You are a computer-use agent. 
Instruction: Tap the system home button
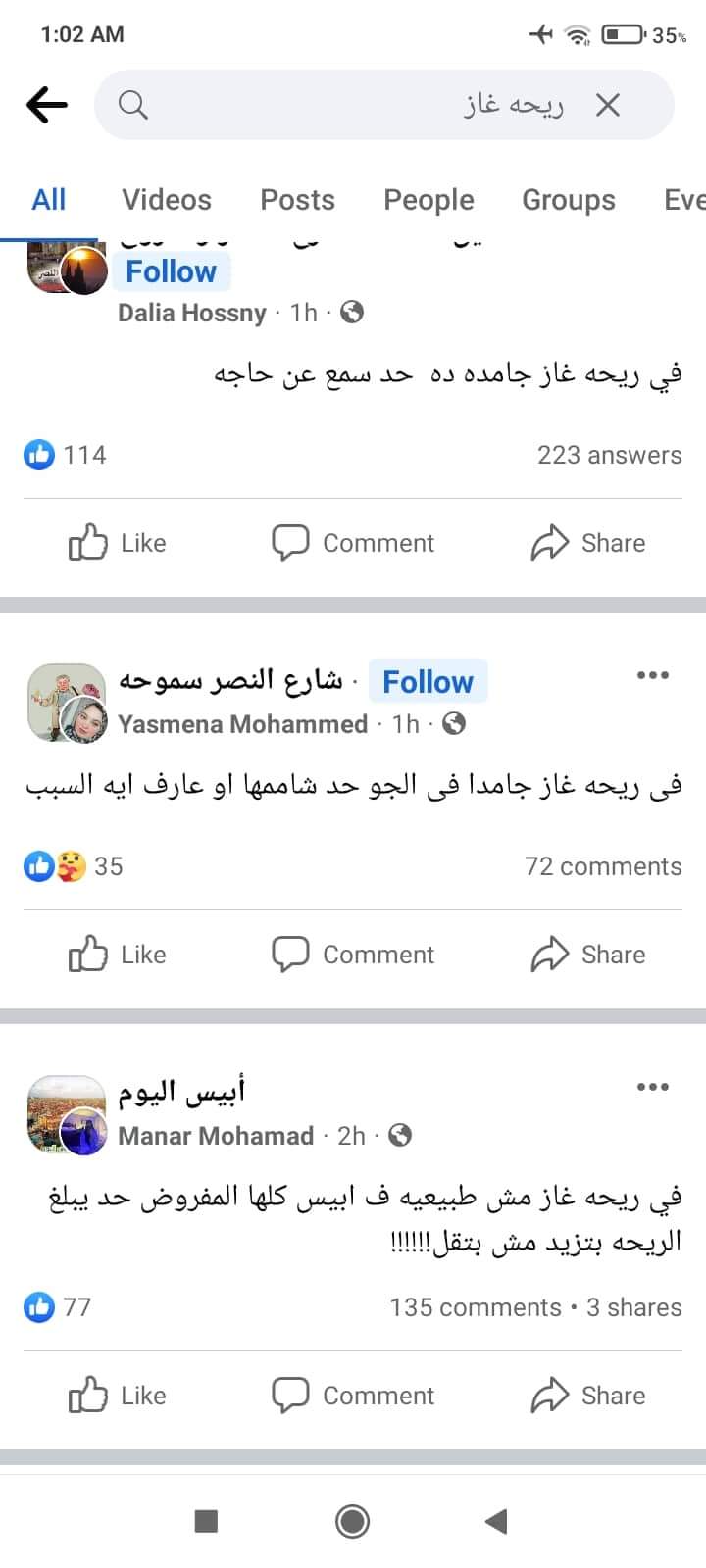pos(353,1521)
